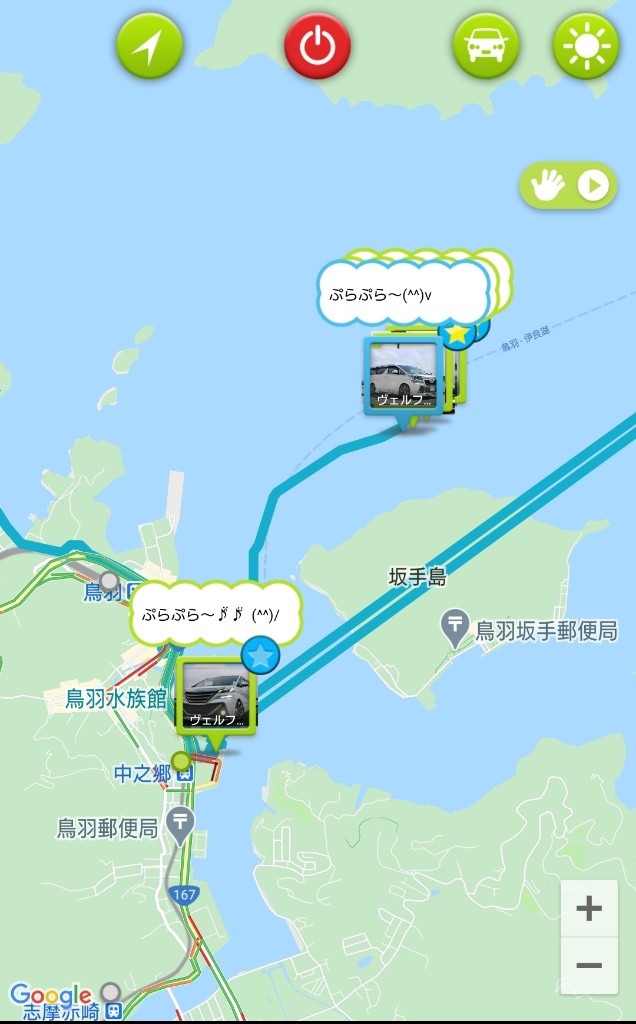
Task: Select the 鳥羽坂手郵便局 post office pin
Action: (456, 627)
